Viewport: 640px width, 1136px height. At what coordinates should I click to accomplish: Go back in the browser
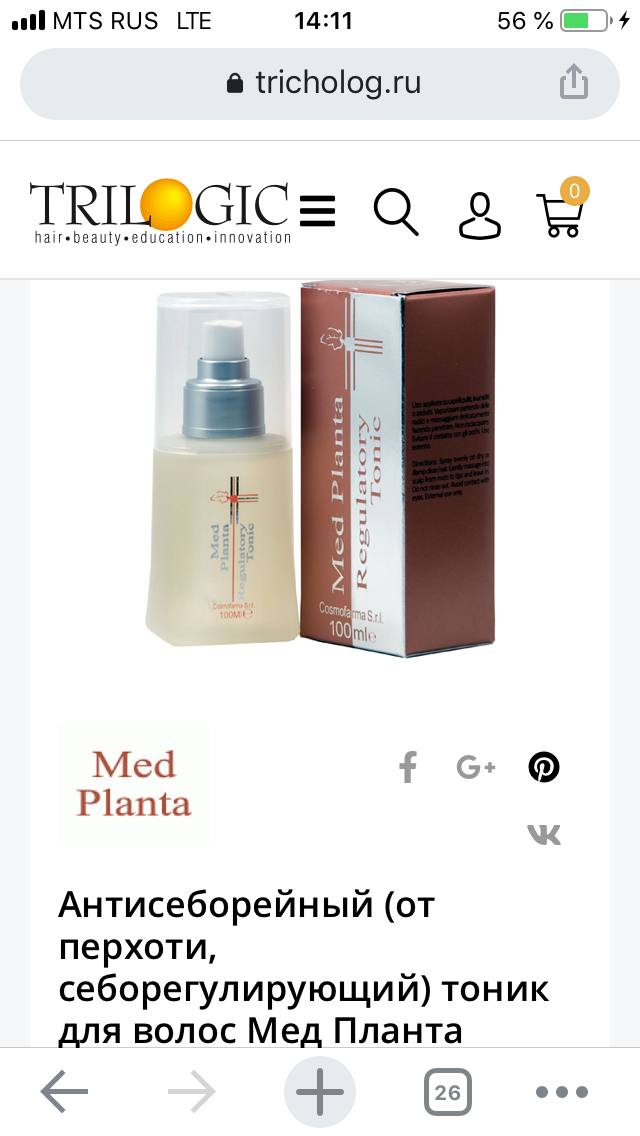(x=65, y=1091)
